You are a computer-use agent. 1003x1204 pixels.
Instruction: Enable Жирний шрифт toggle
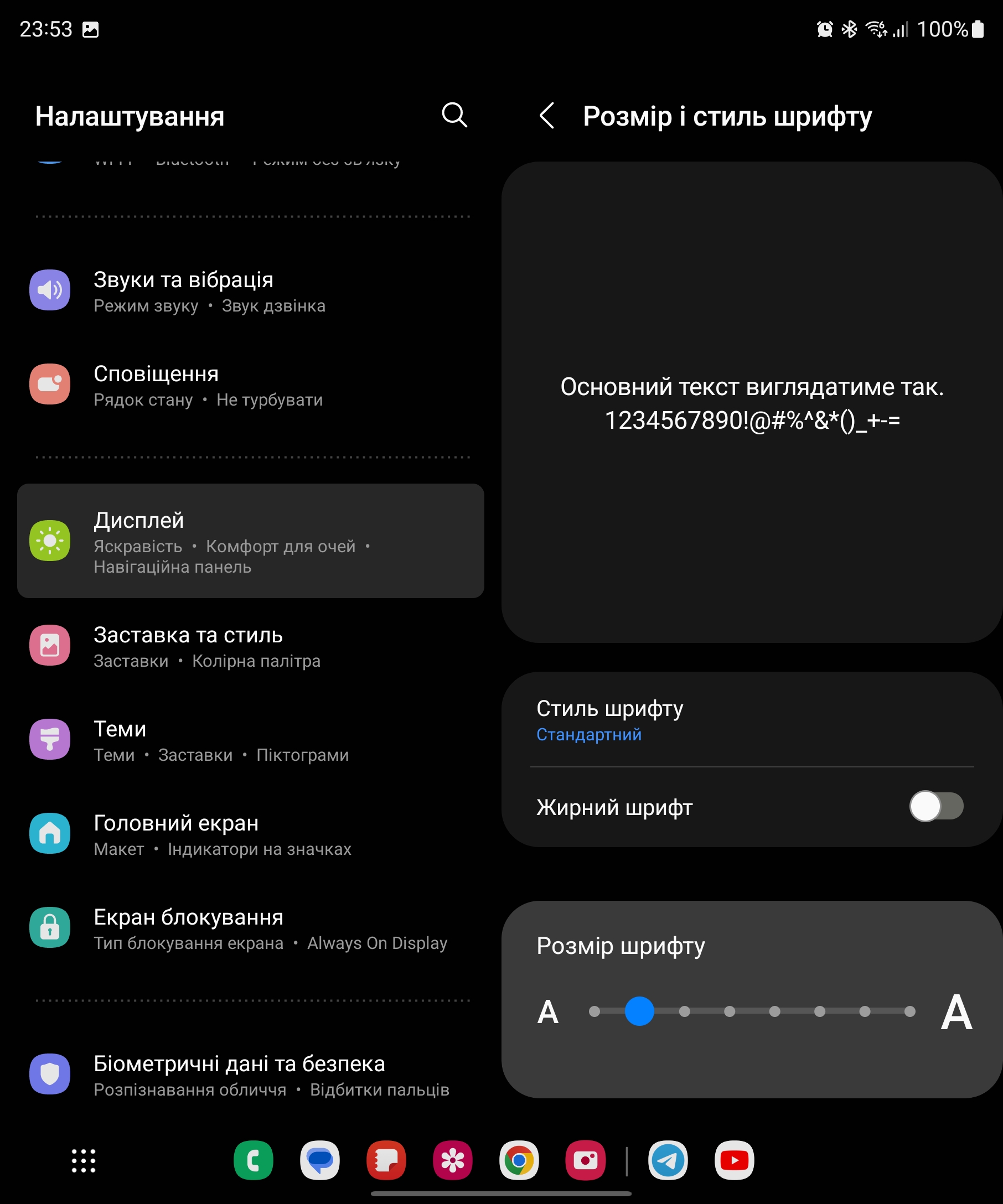[935, 806]
